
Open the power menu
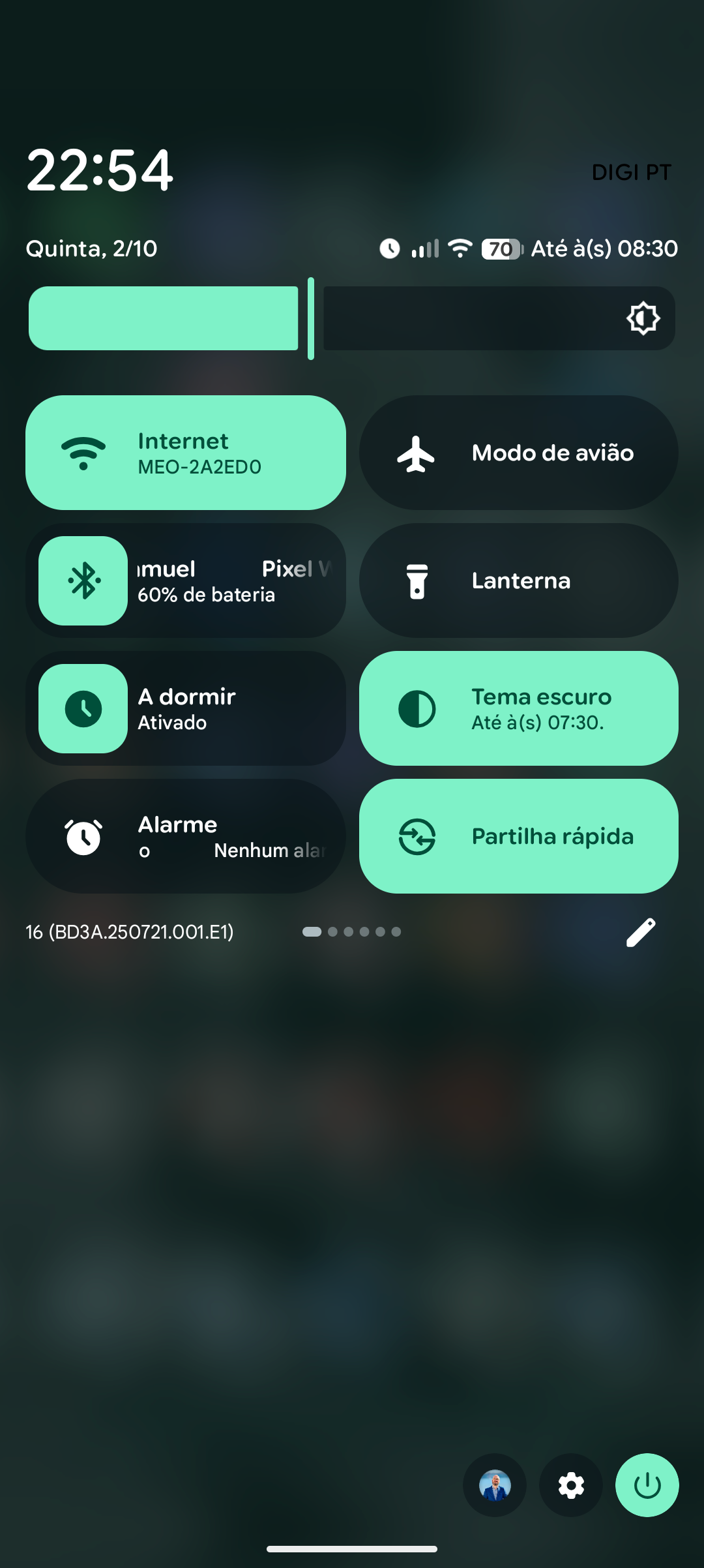[x=647, y=1485]
